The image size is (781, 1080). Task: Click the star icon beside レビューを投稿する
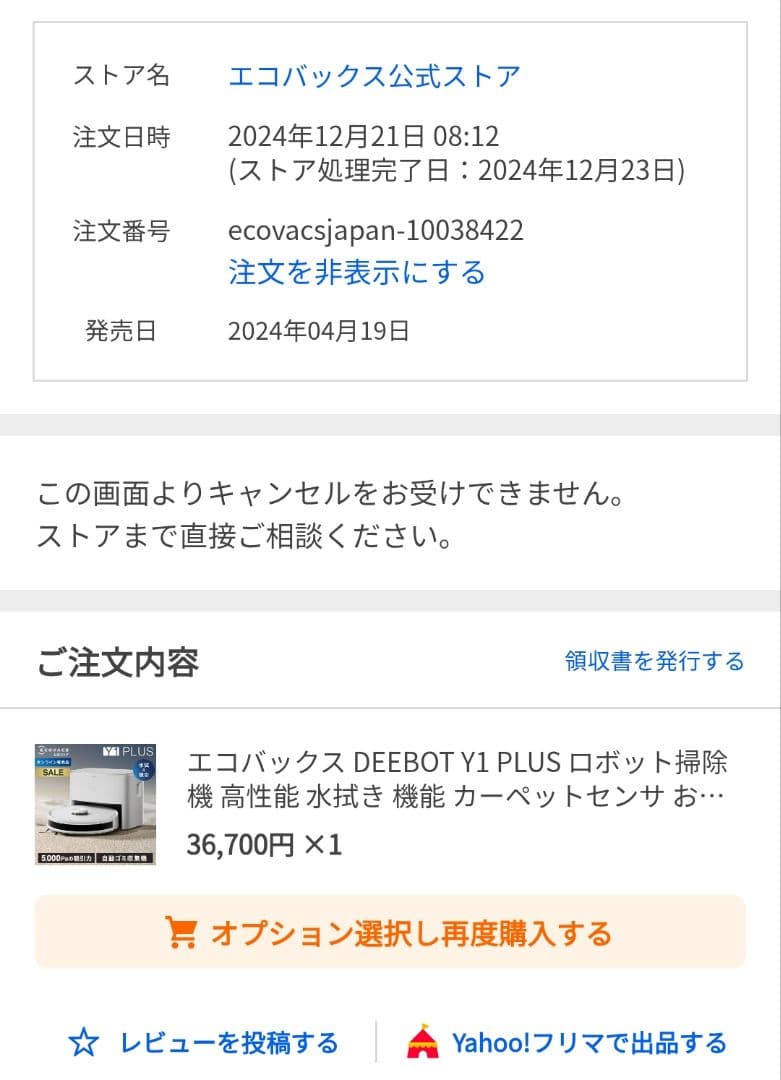tap(84, 1043)
